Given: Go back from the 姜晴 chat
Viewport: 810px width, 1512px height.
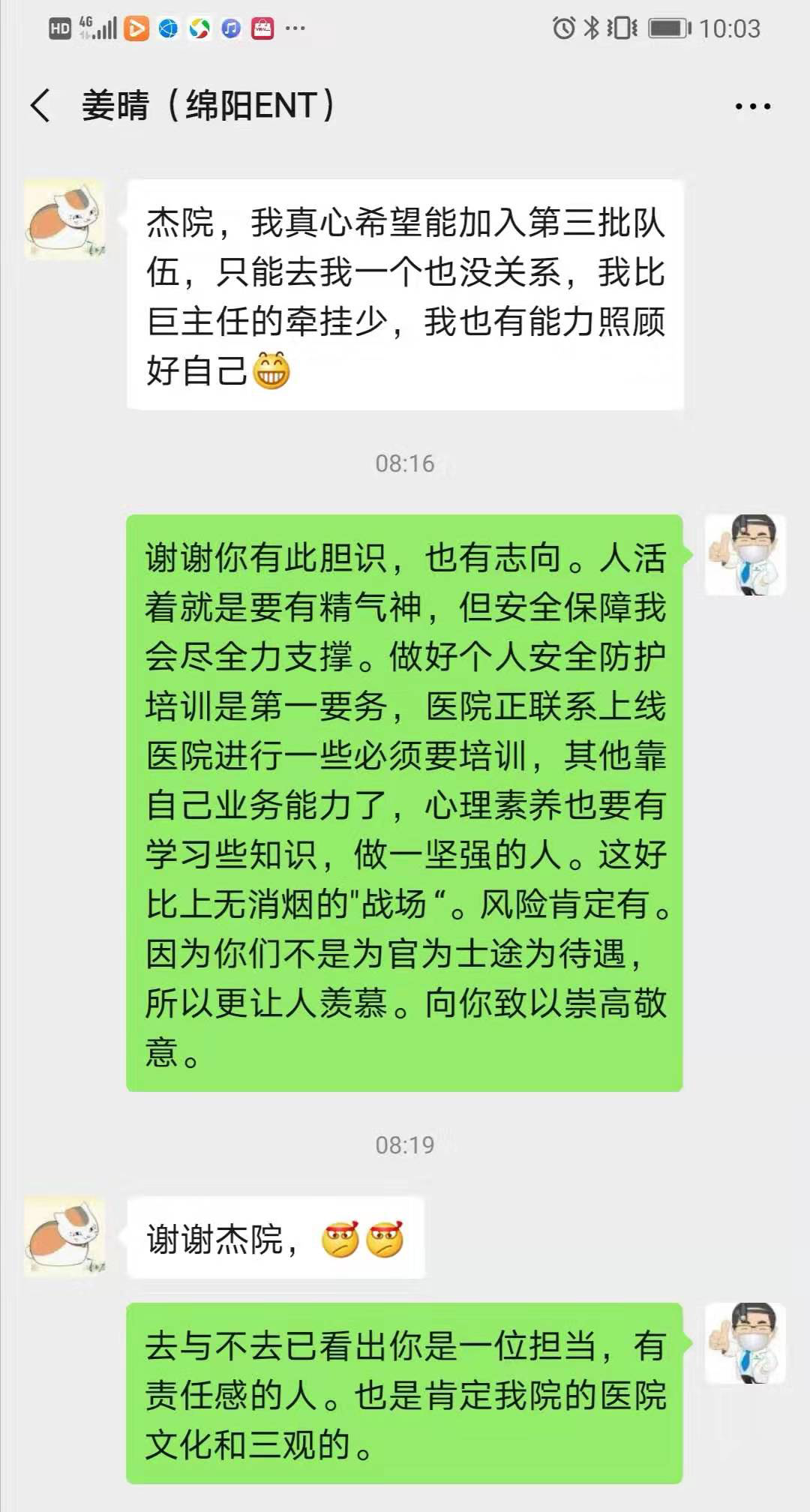Looking at the screenshot, I should 41,105.
